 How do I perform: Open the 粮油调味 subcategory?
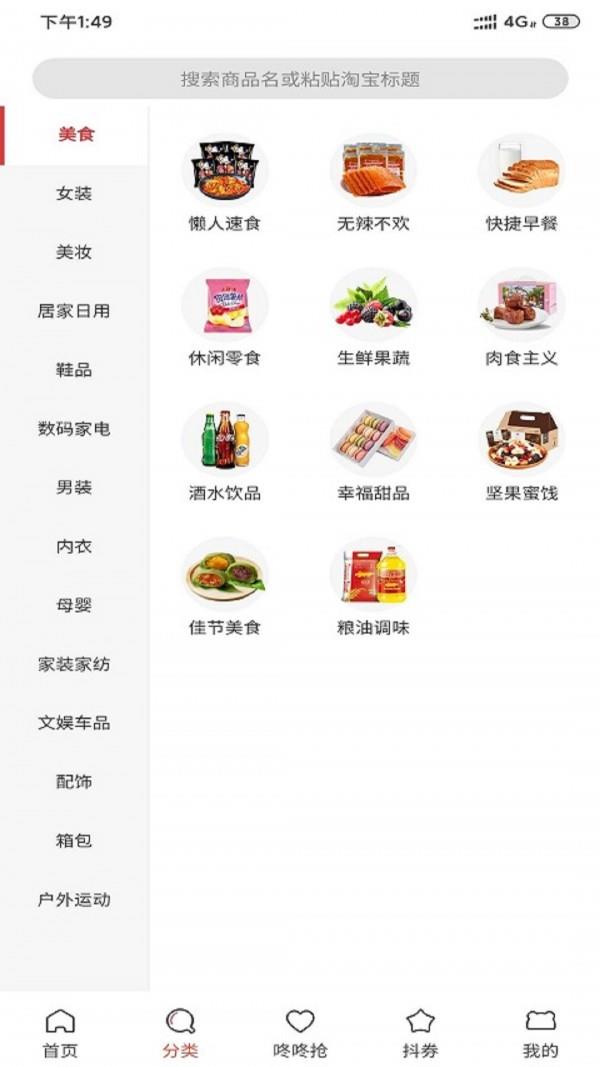pos(373,587)
